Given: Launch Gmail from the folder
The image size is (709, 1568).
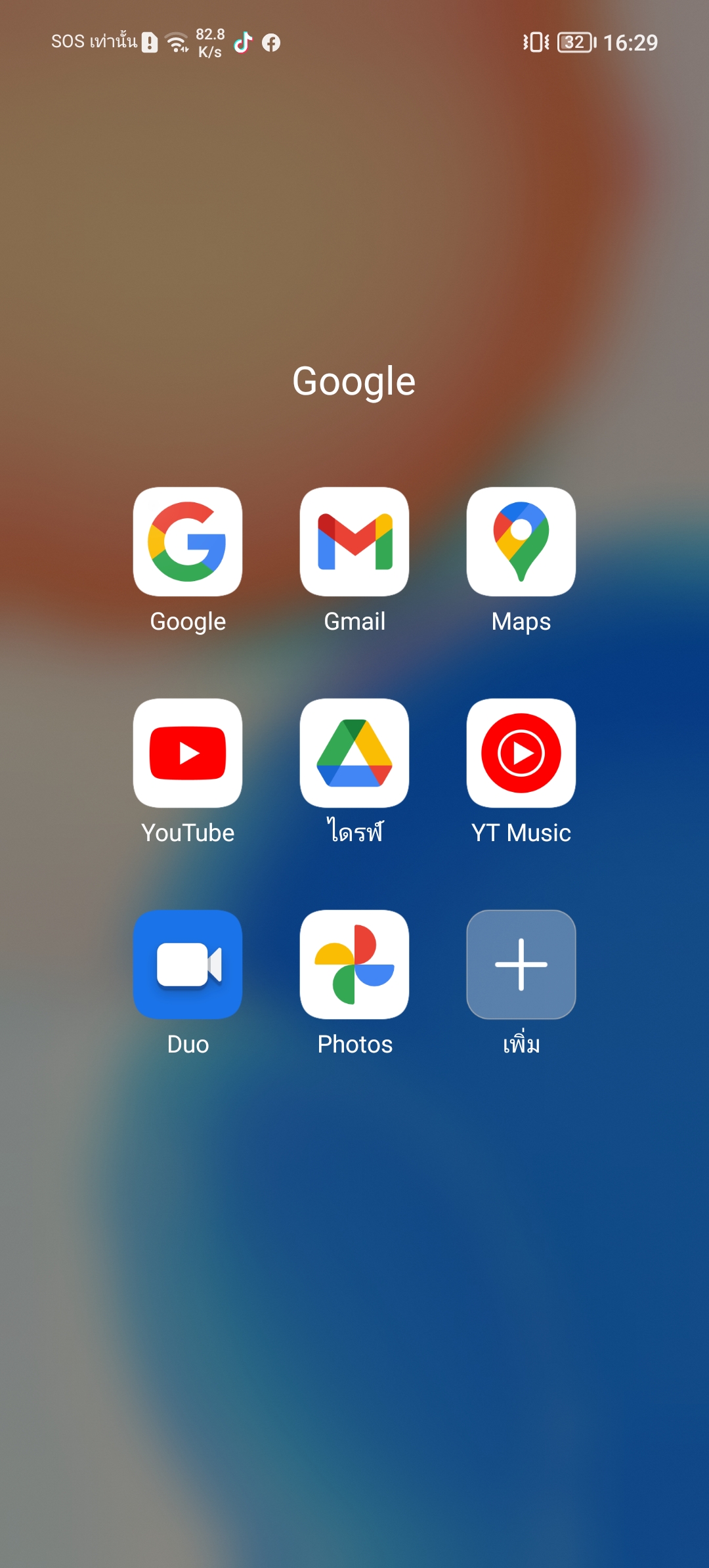Looking at the screenshot, I should [x=354, y=542].
